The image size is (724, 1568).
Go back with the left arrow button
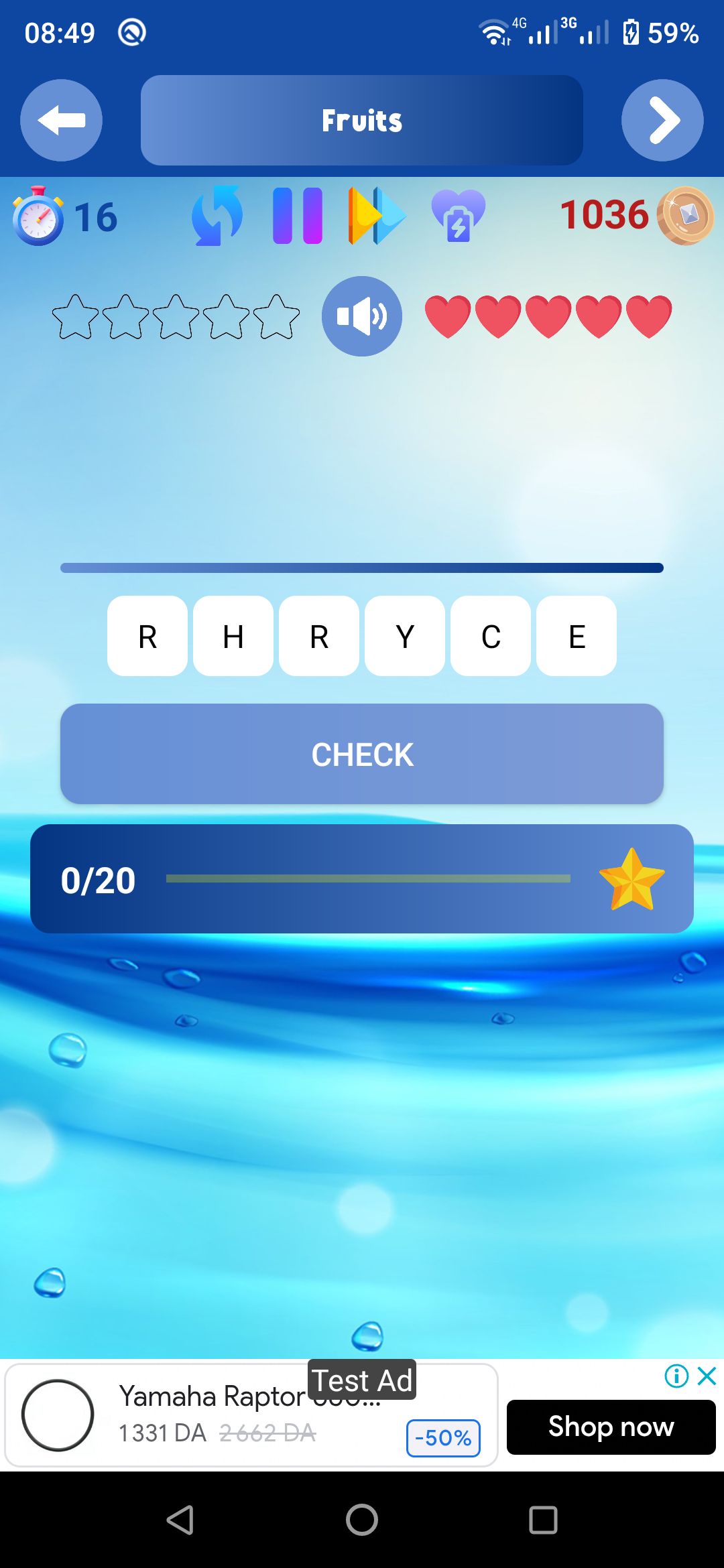click(x=61, y=121)
